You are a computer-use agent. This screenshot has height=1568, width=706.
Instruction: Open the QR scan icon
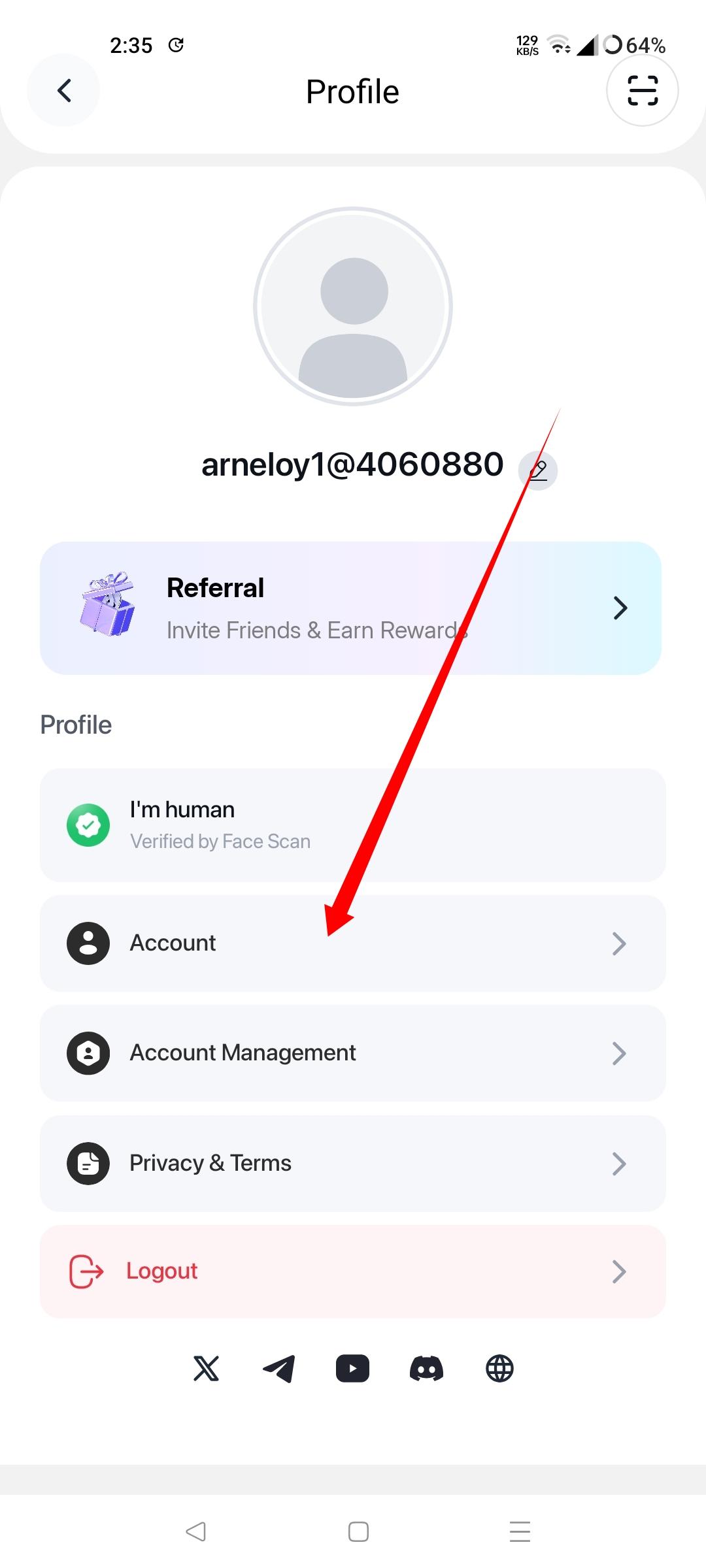click(642, 91)
